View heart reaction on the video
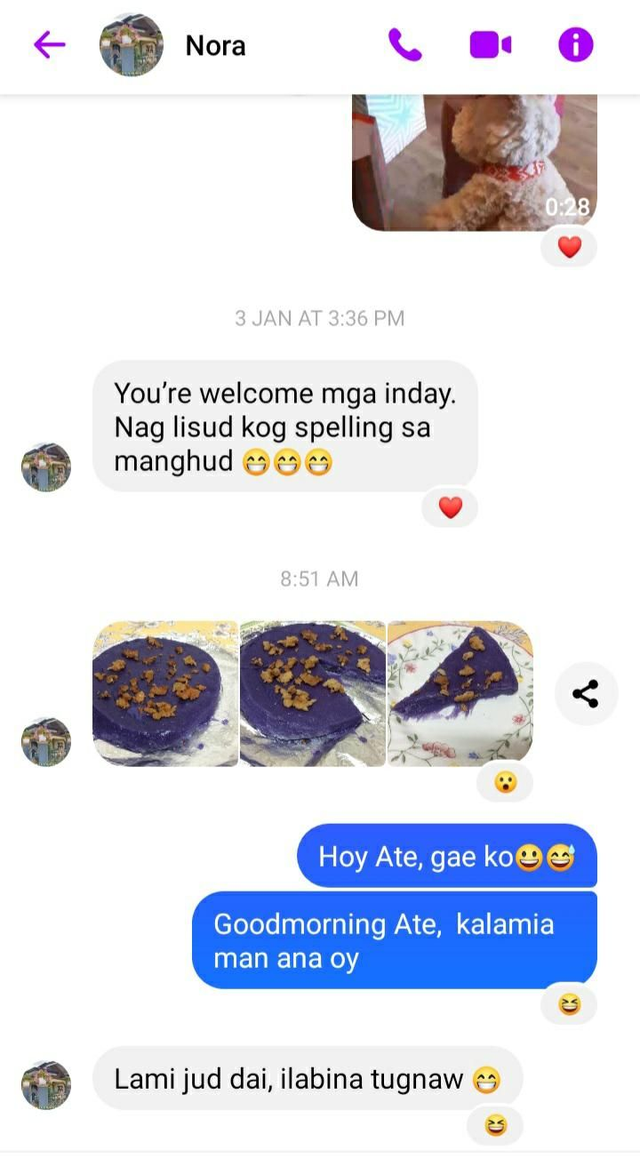The width and height of the screenshot is (640, 1157). [x=569, y=247]
